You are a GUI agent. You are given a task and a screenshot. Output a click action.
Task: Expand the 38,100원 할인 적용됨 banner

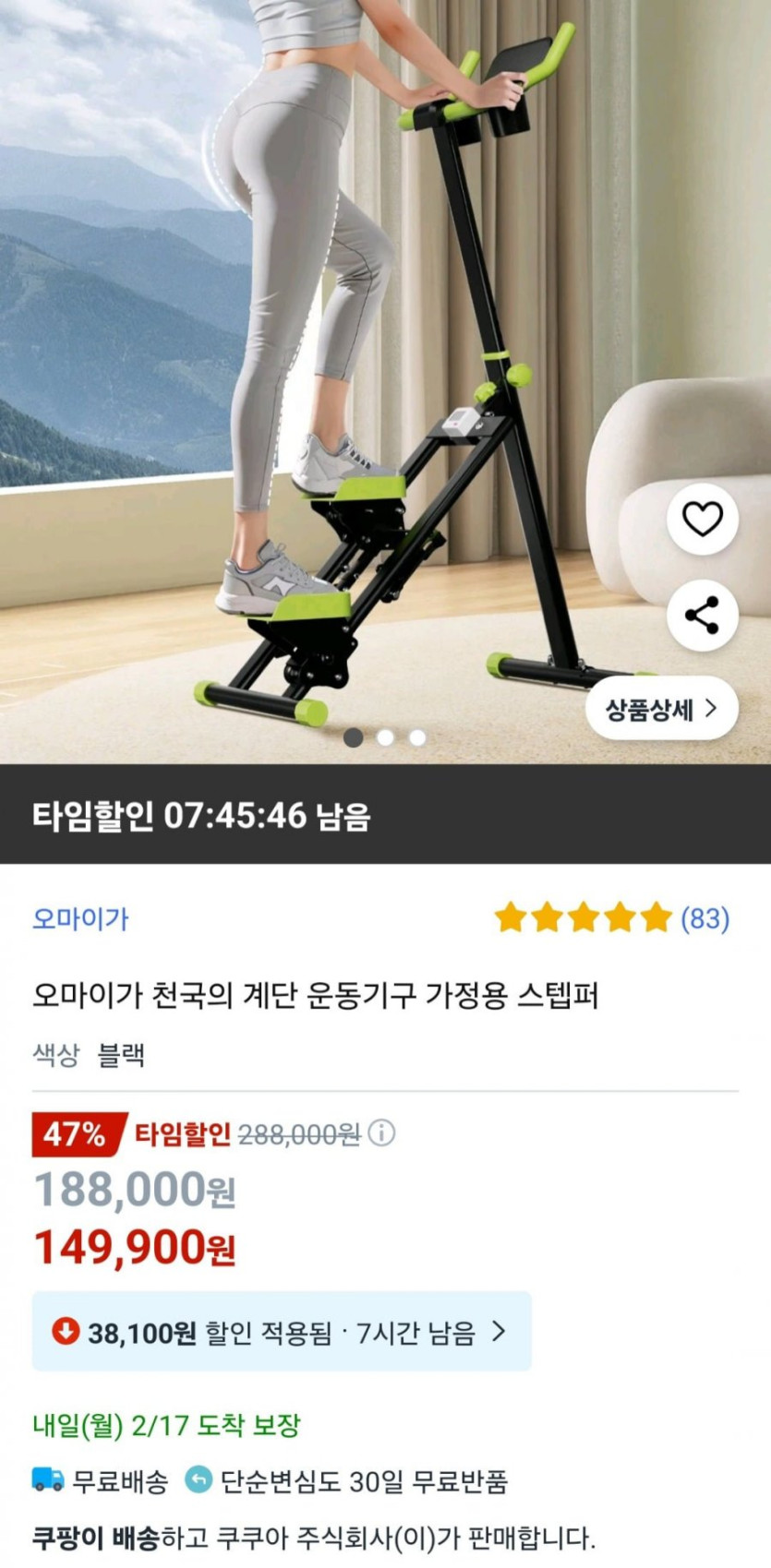point(282,1332)
